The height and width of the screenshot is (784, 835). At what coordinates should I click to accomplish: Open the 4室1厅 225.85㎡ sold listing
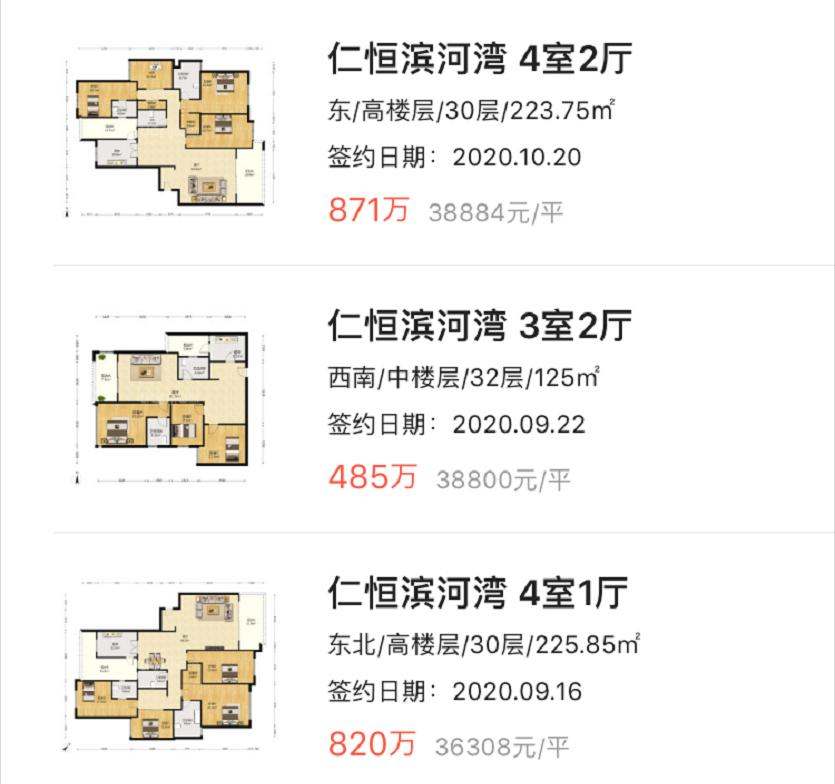pyautogui.click(x=478, y=594)
